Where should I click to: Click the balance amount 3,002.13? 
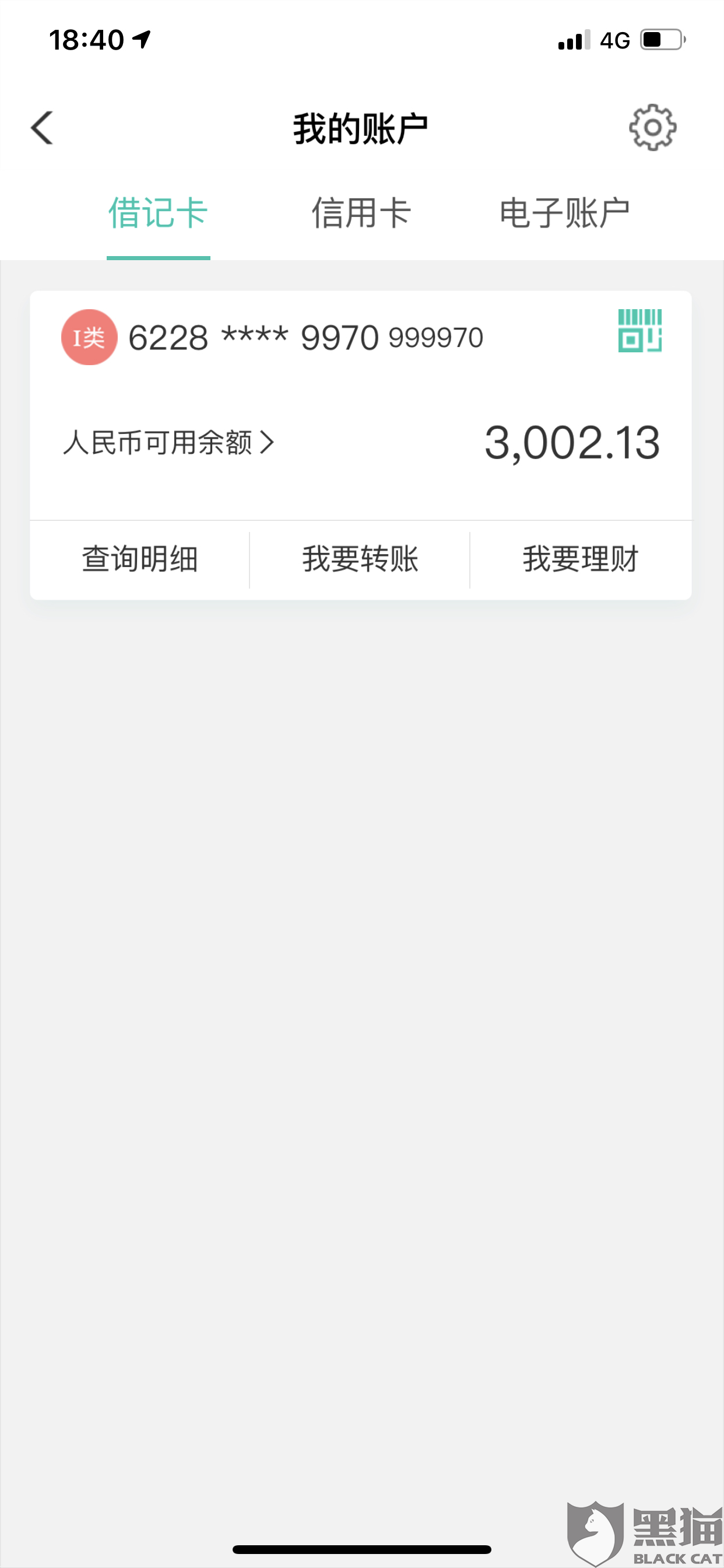tap(571, 444)
